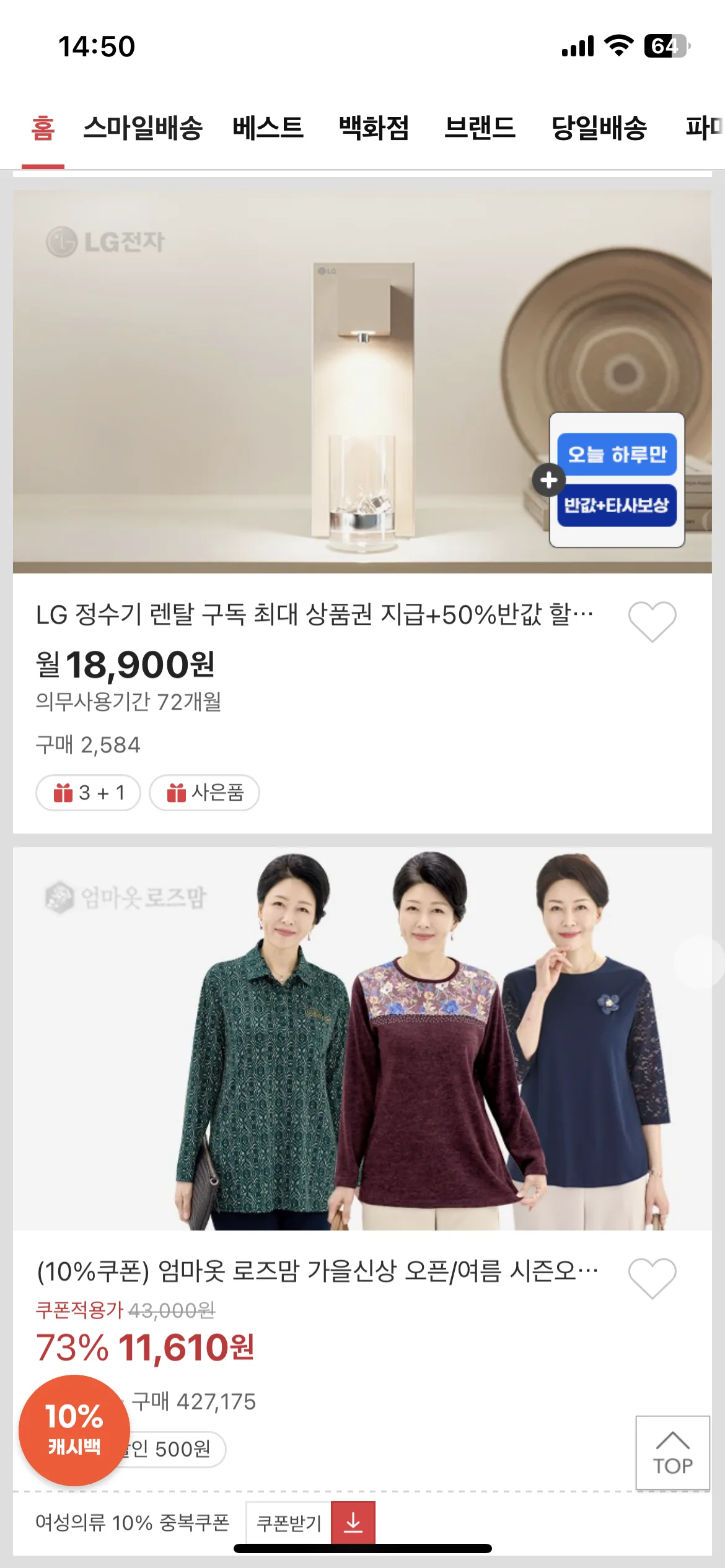The image size is (725, 1568).
Task: Switch to the 스마일배송 tab
Action: coord(144,129)
